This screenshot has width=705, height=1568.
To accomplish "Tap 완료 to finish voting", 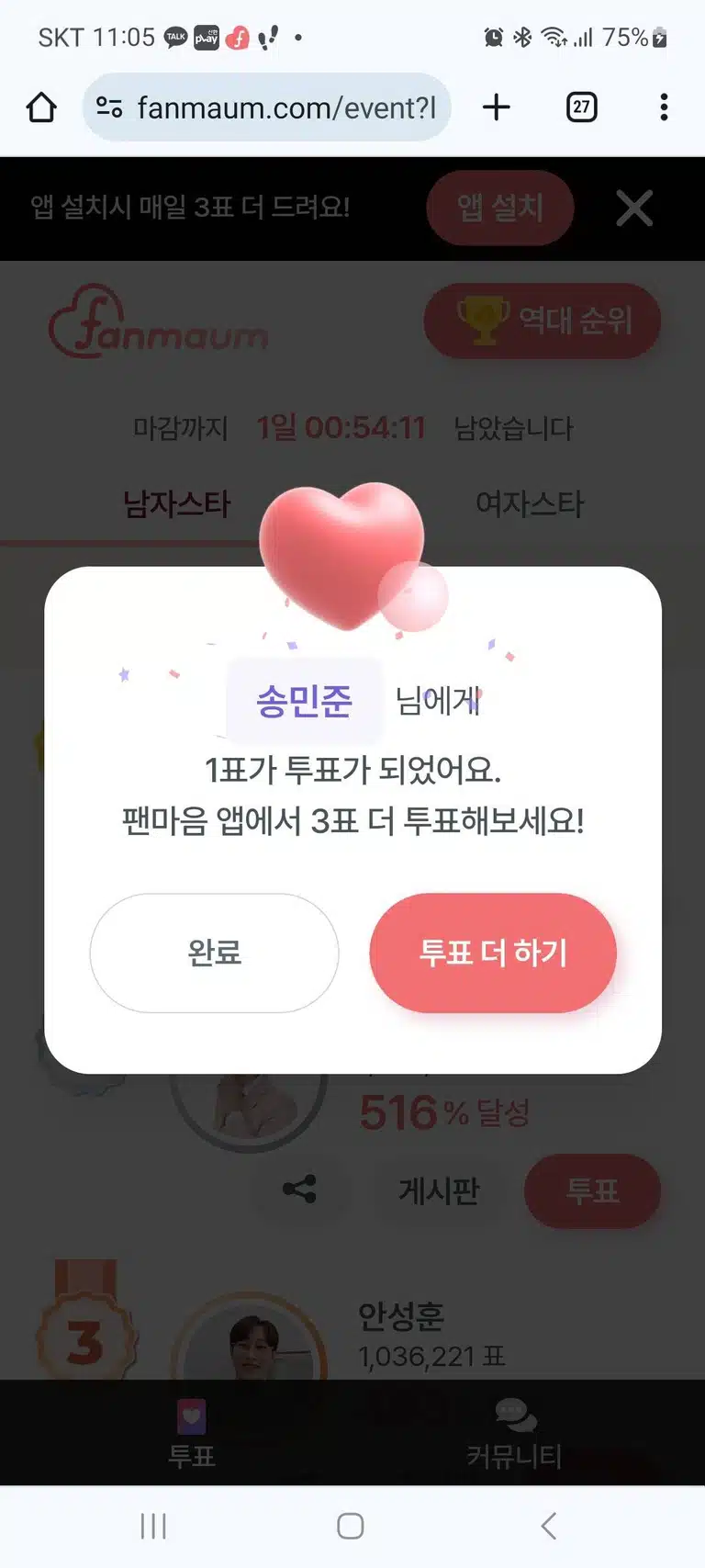I will pyautogui.click(x=214, y=953).
